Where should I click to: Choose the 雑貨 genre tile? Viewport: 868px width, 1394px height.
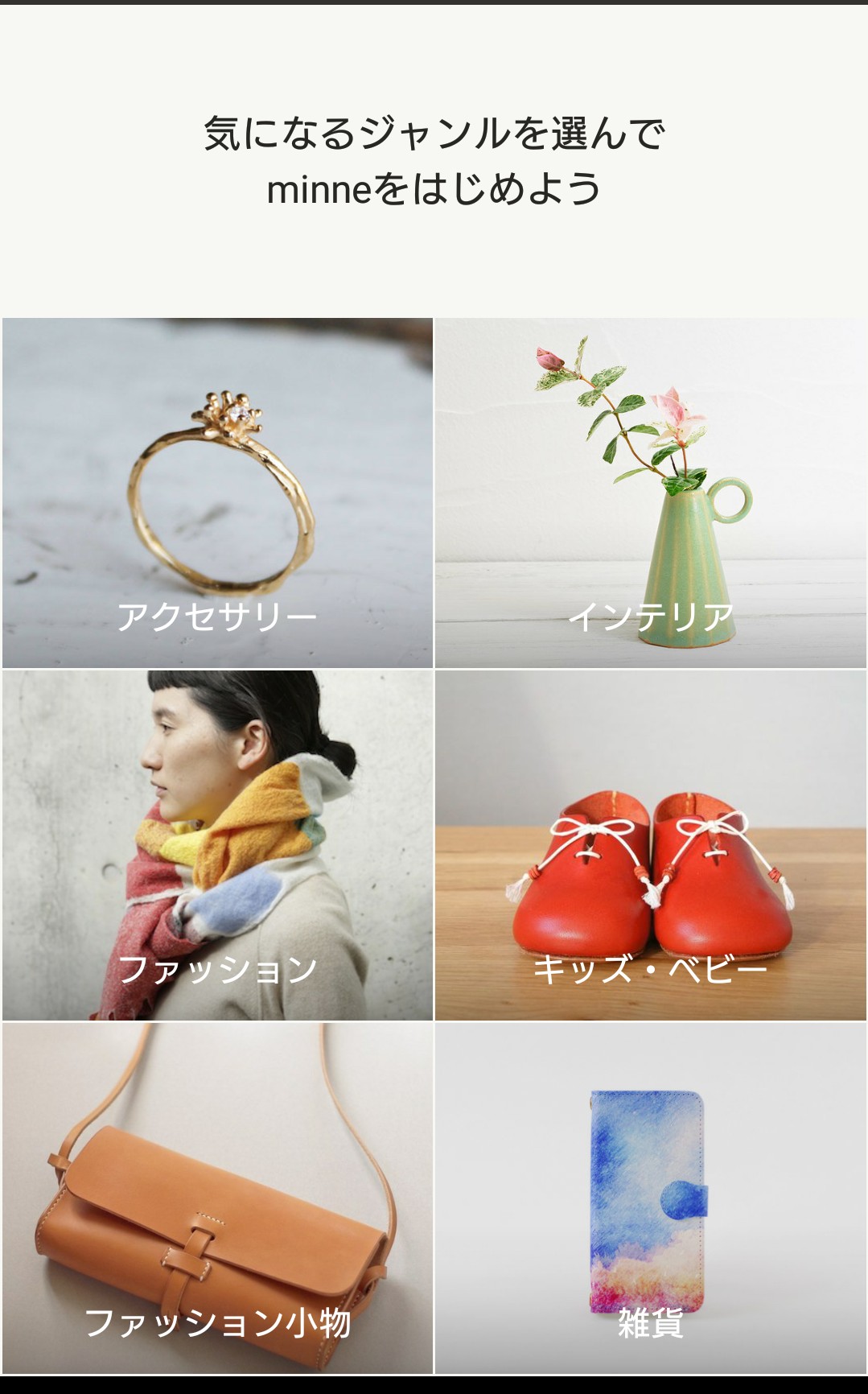tap(650, 1198)
